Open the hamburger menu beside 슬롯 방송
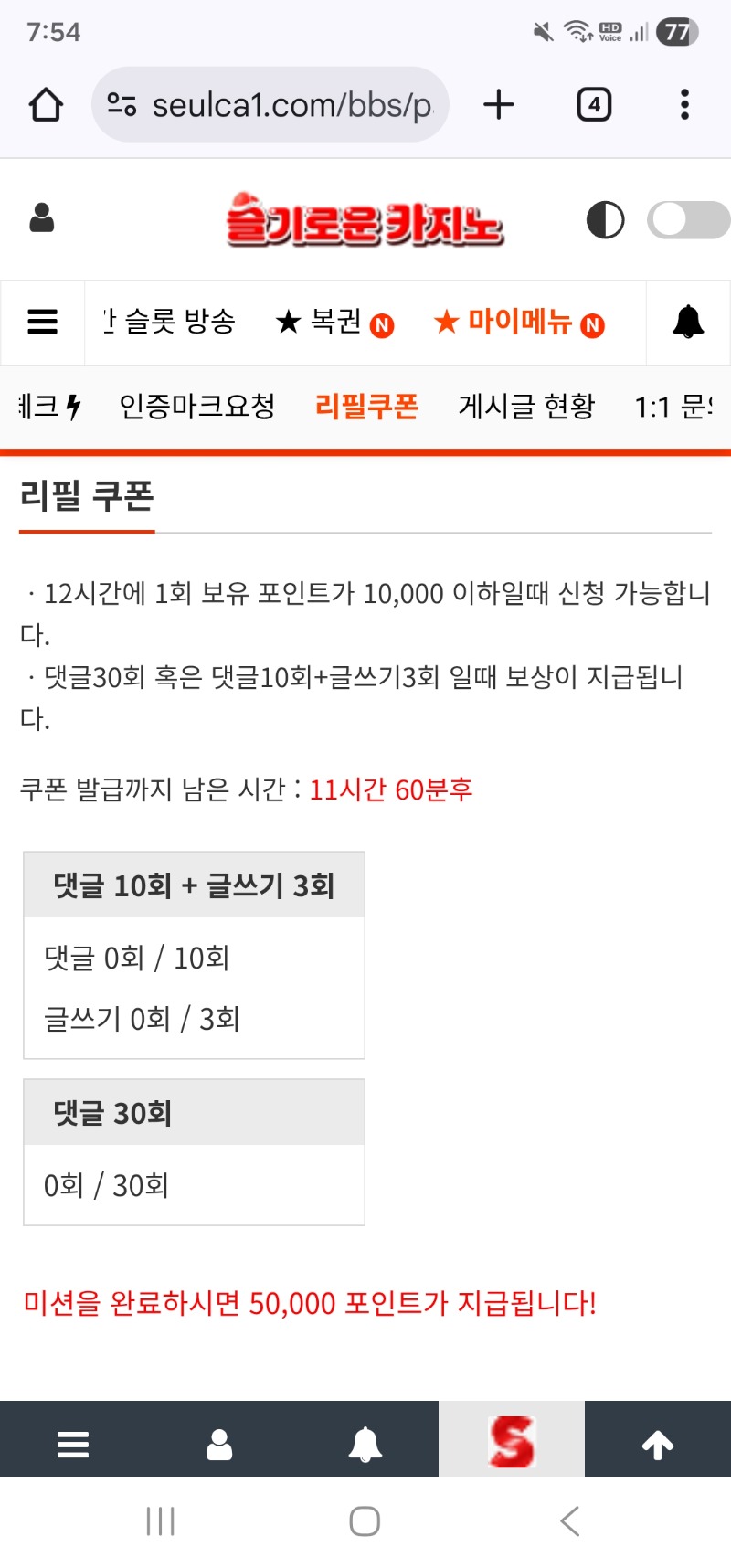 pyautogui.click(x=43, y=322)
